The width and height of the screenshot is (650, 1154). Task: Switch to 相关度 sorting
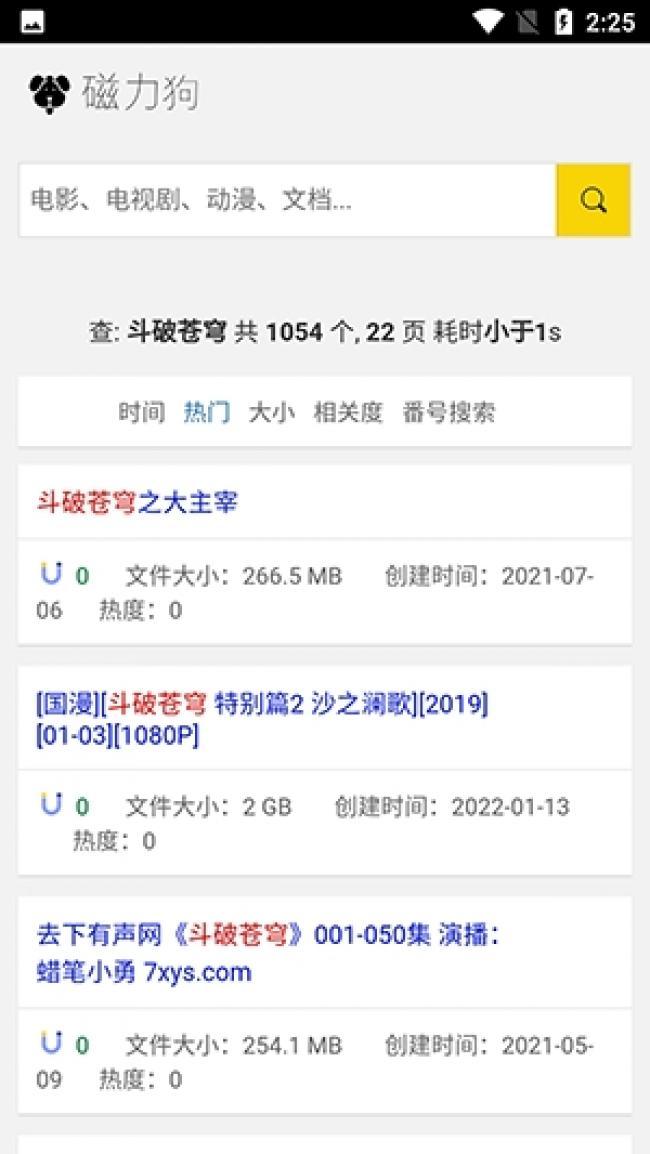tap(348, 412)
